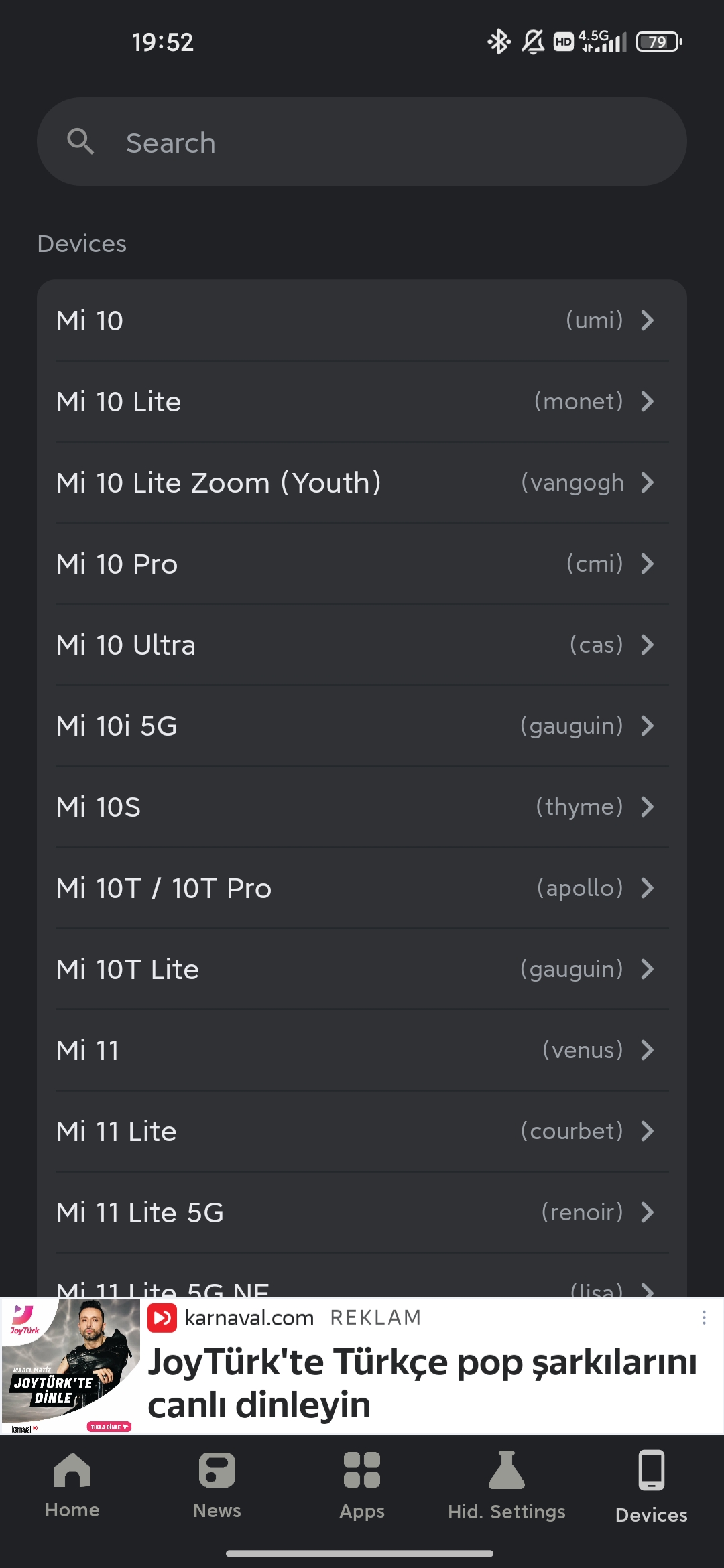The width and height of the screenshot is (724, 1568).
Task: Click the magnifying glass search icon
Action: pyautogui.click(x=80, y=141)
